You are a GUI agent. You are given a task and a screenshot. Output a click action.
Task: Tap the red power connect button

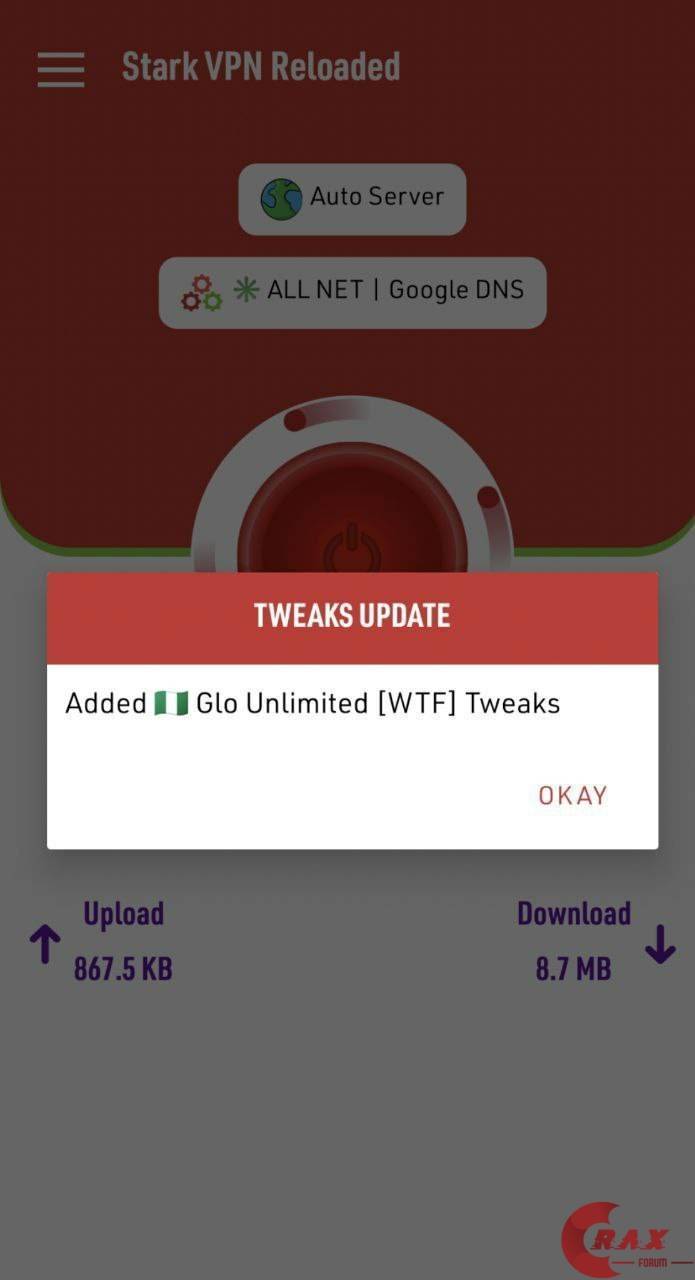coord(352,520)
